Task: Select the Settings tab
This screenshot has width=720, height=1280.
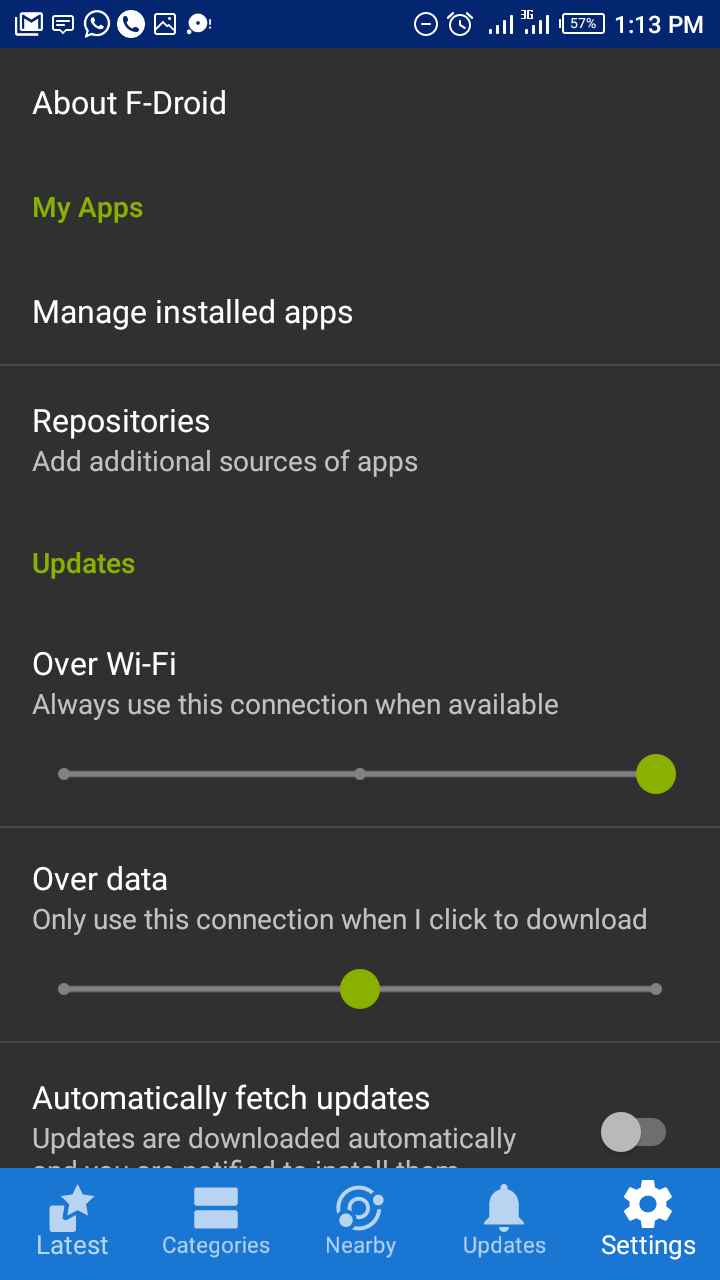Action: (648, 1222)
